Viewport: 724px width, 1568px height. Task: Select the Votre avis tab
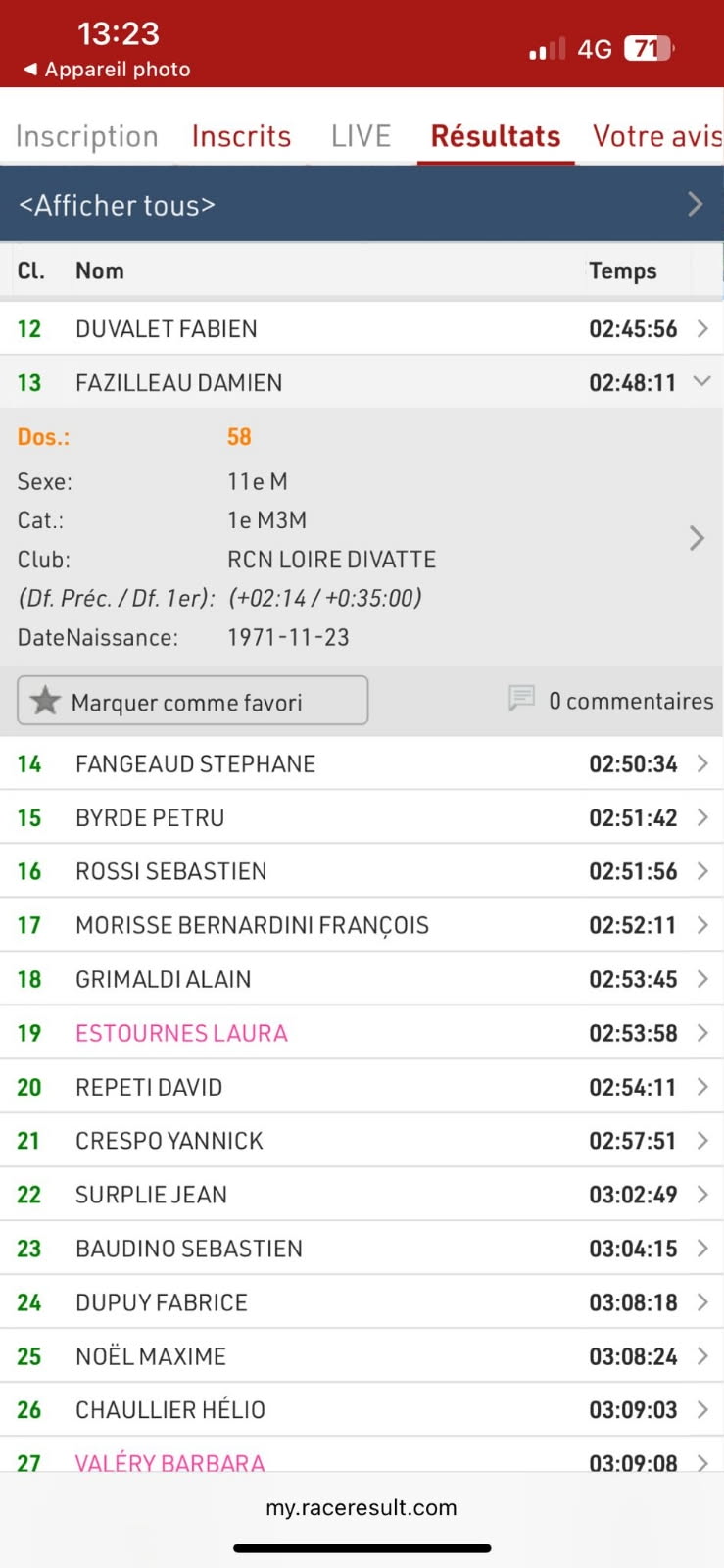coord(656,136)
